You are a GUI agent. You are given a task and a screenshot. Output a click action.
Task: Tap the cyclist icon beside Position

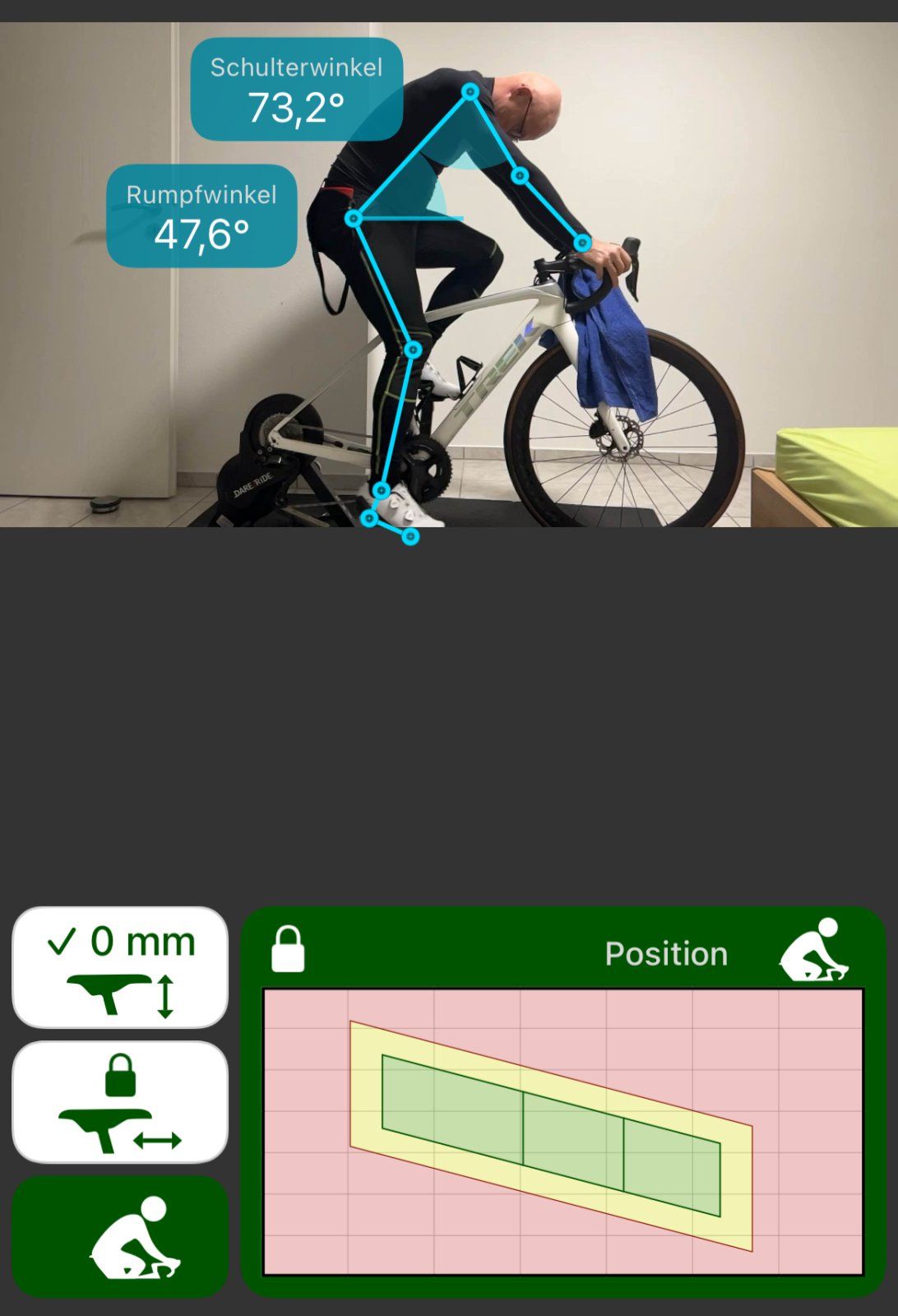tap(813, 950)
